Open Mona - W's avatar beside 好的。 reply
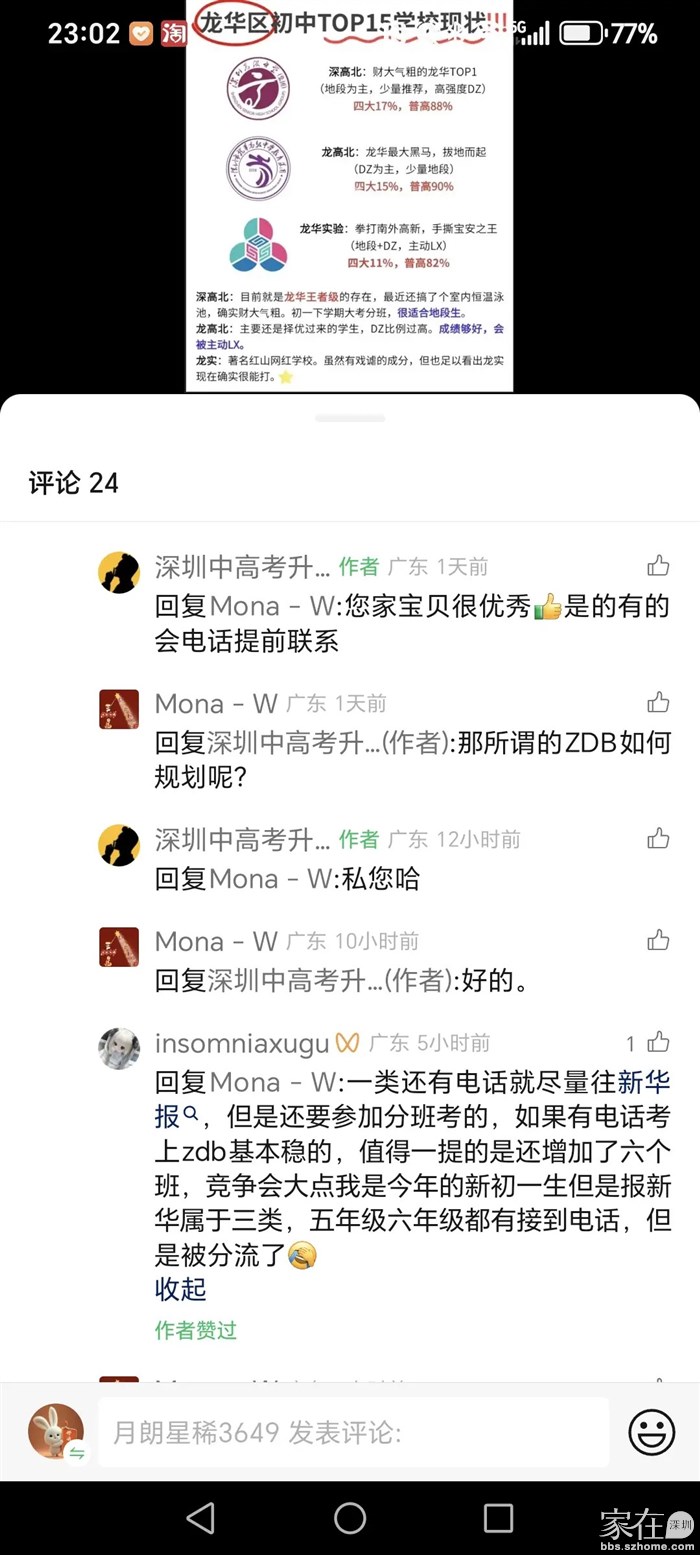The image size is (700, 1555). click(119, 947)
